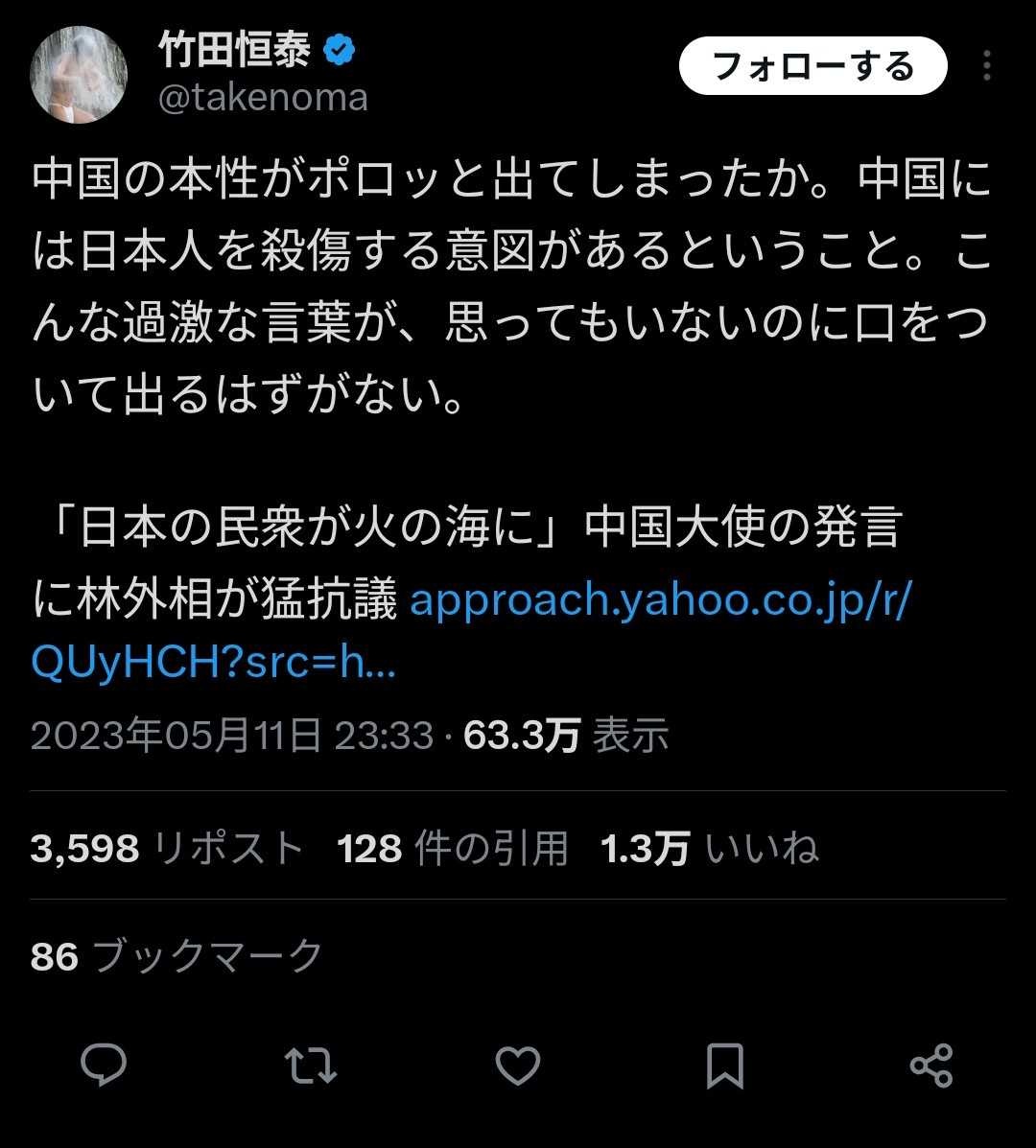Like this tweet with the heart
The height and width of the screenshot is (1148, 1036).
click(518, 1066)
